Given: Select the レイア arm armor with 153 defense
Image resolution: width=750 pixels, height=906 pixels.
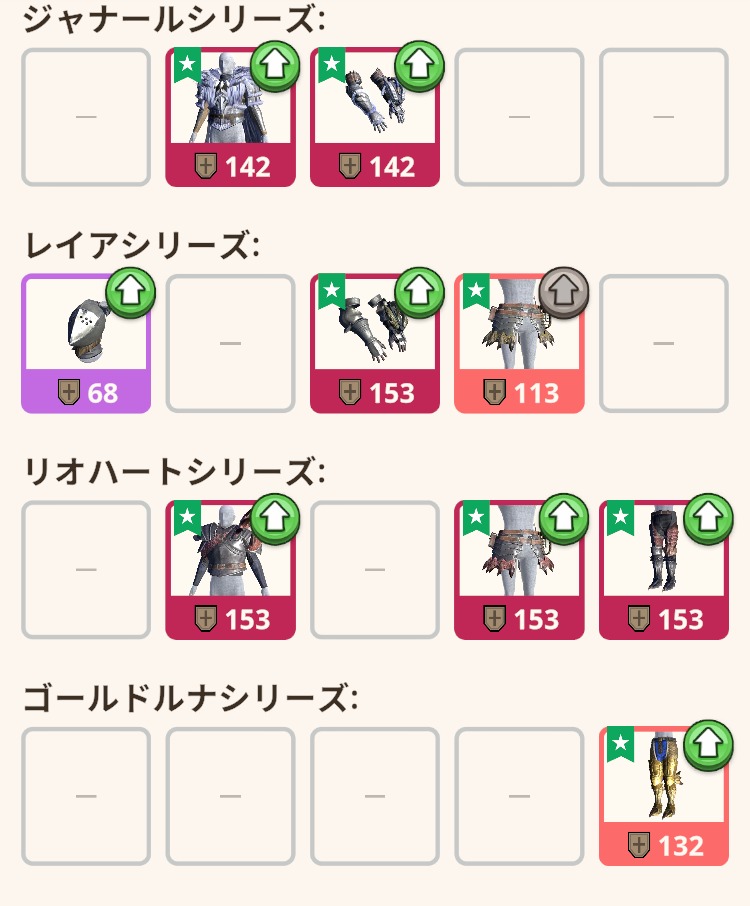Looking at the screenshot, I should coord(374,345).
